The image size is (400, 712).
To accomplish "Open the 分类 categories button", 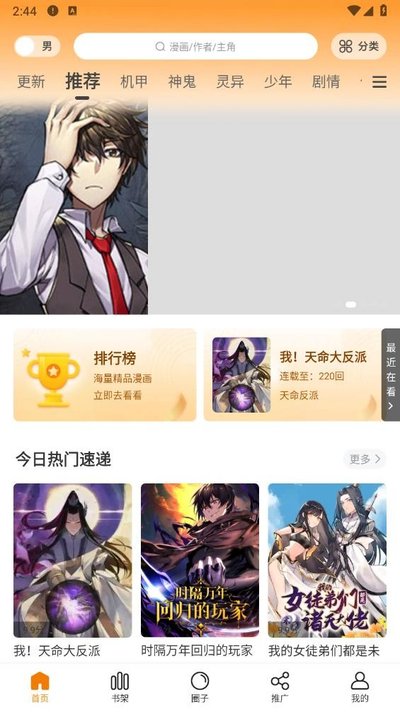I will coord(359,46).
